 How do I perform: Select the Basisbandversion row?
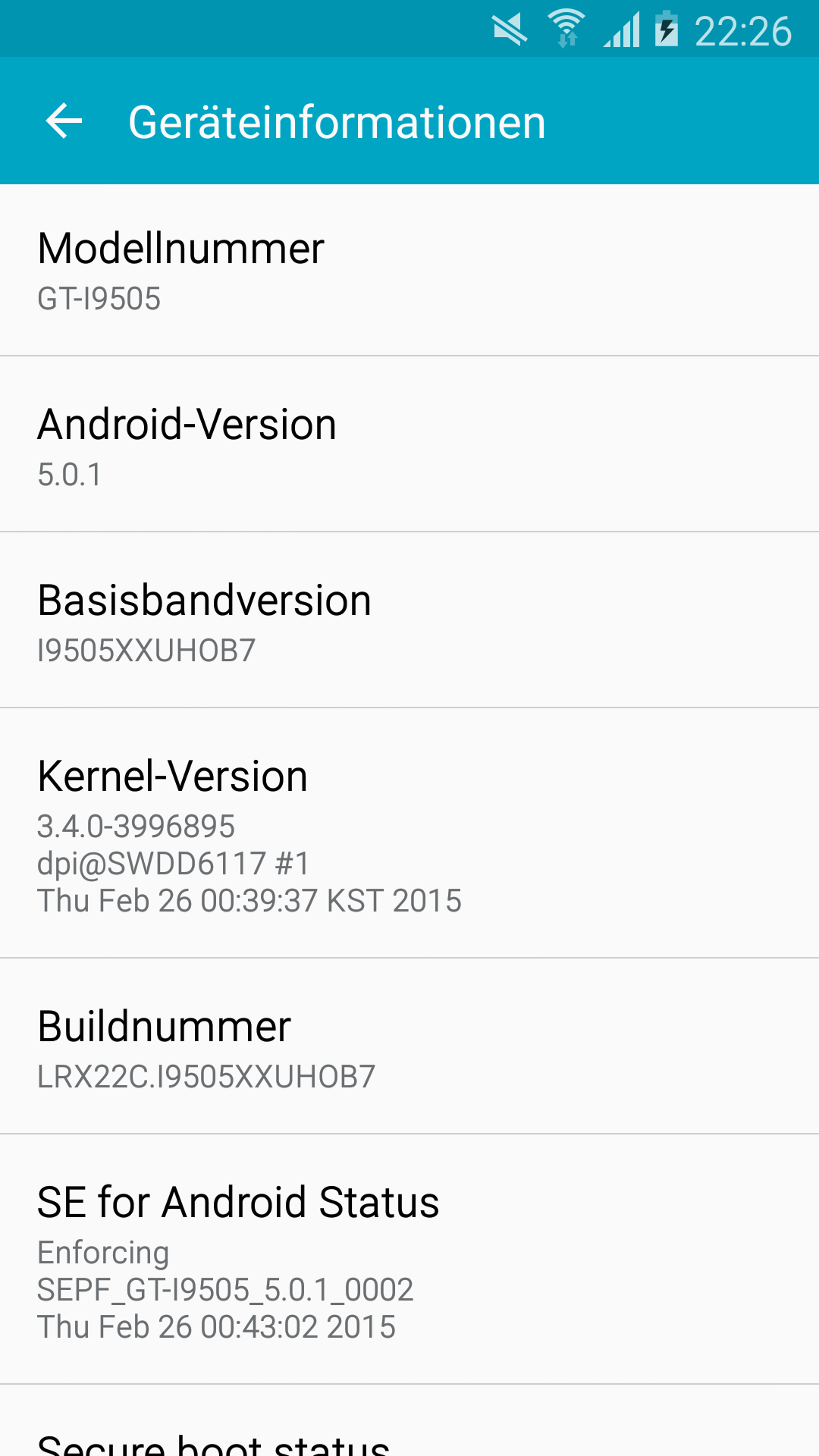(409, 620)
